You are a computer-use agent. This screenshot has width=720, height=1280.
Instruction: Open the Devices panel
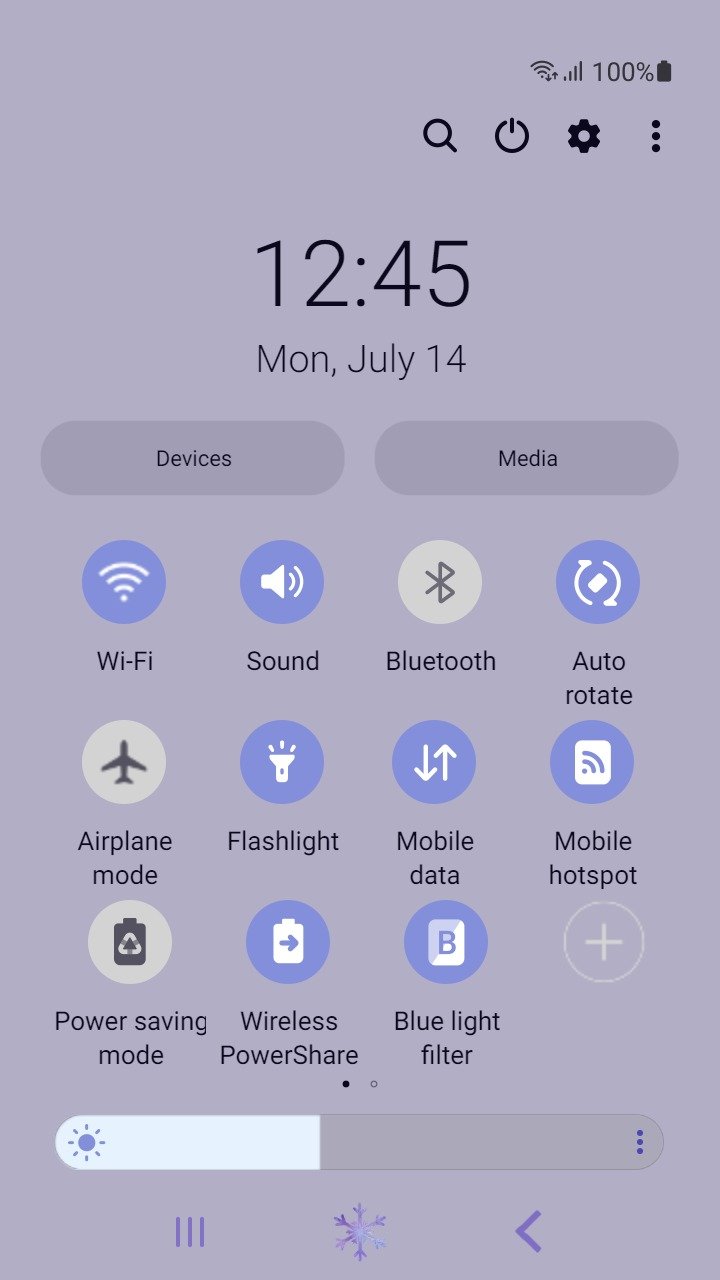click(193, 458)
